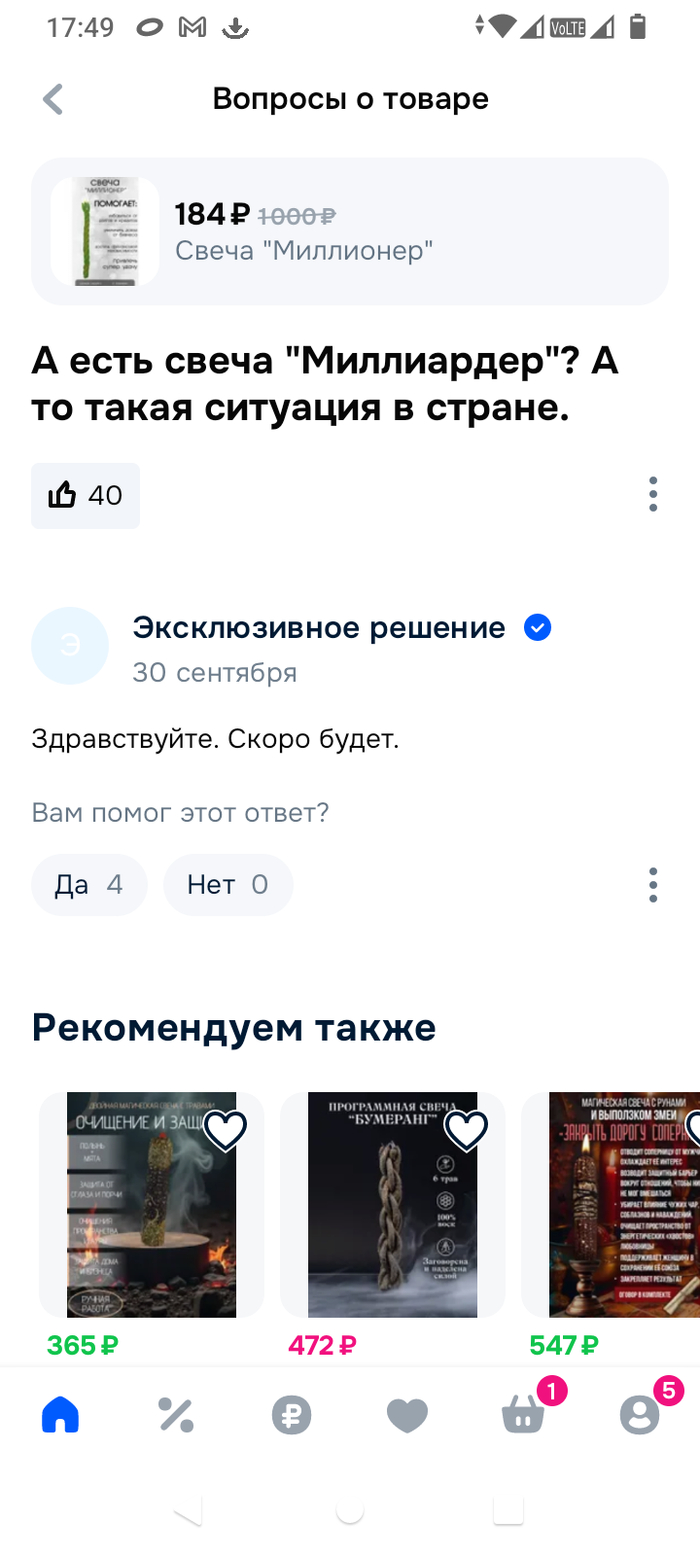Image resolution: width=700 pixels, height=1556 pixels.
Task: Like the question with 40 likes
Action: point(85,495)
